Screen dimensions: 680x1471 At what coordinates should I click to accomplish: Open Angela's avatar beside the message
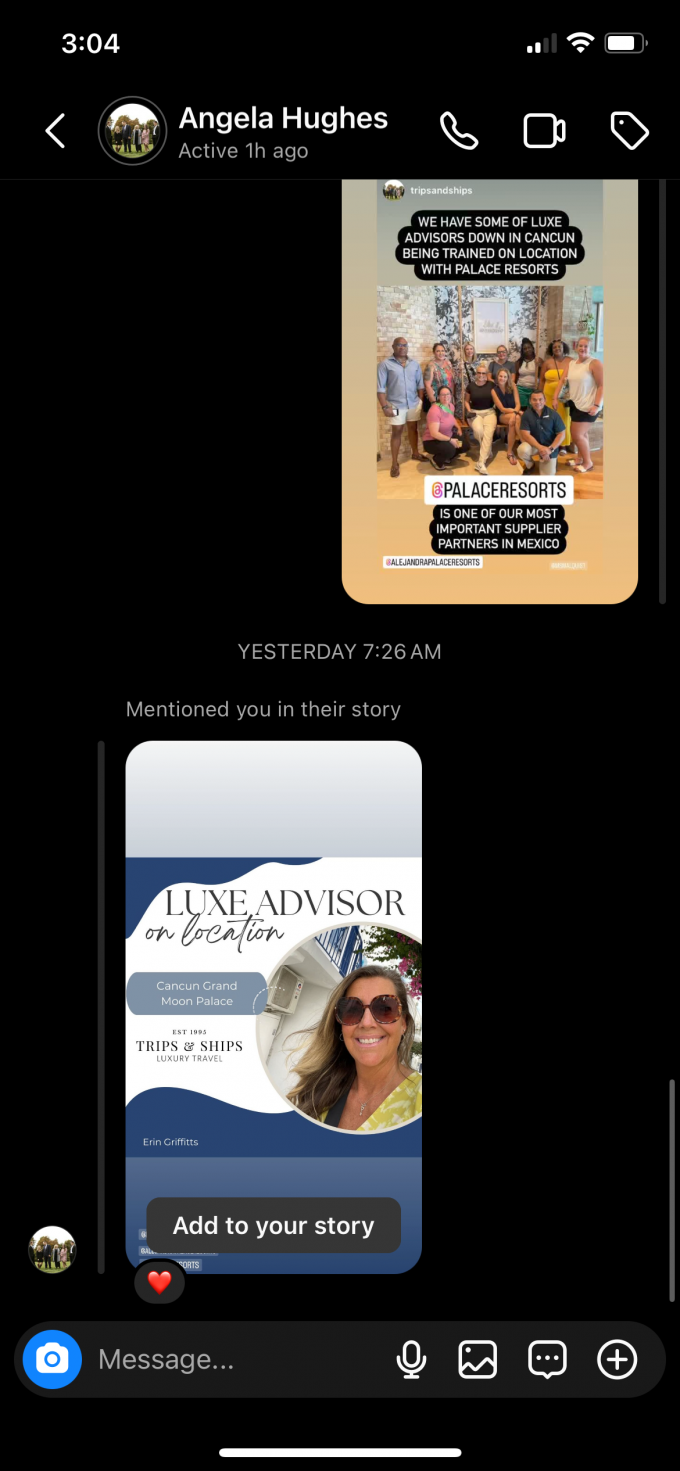[52, 1249]
